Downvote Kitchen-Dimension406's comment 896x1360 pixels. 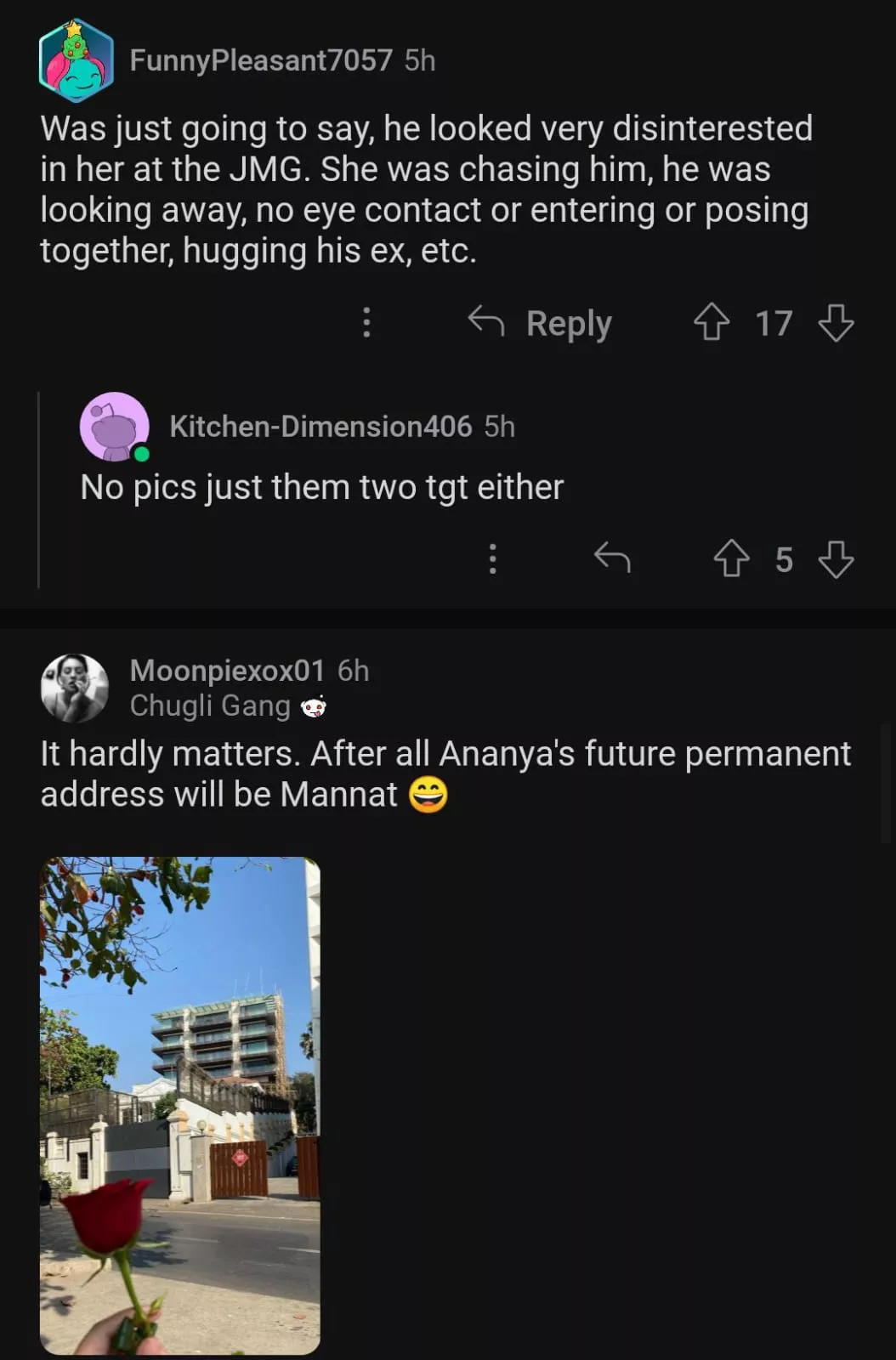[x=836, y=559]
